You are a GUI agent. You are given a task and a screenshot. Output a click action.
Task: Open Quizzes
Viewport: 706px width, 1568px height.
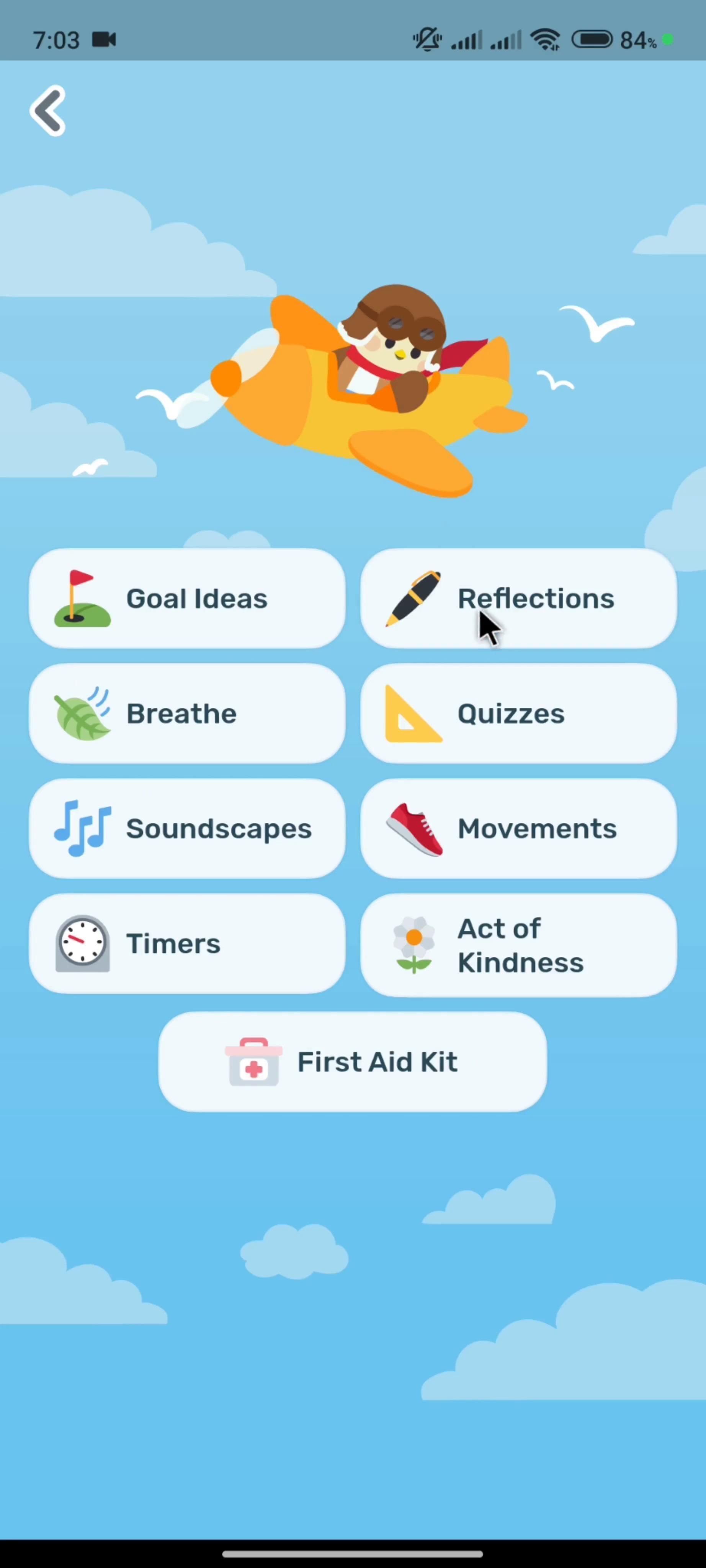518,714
